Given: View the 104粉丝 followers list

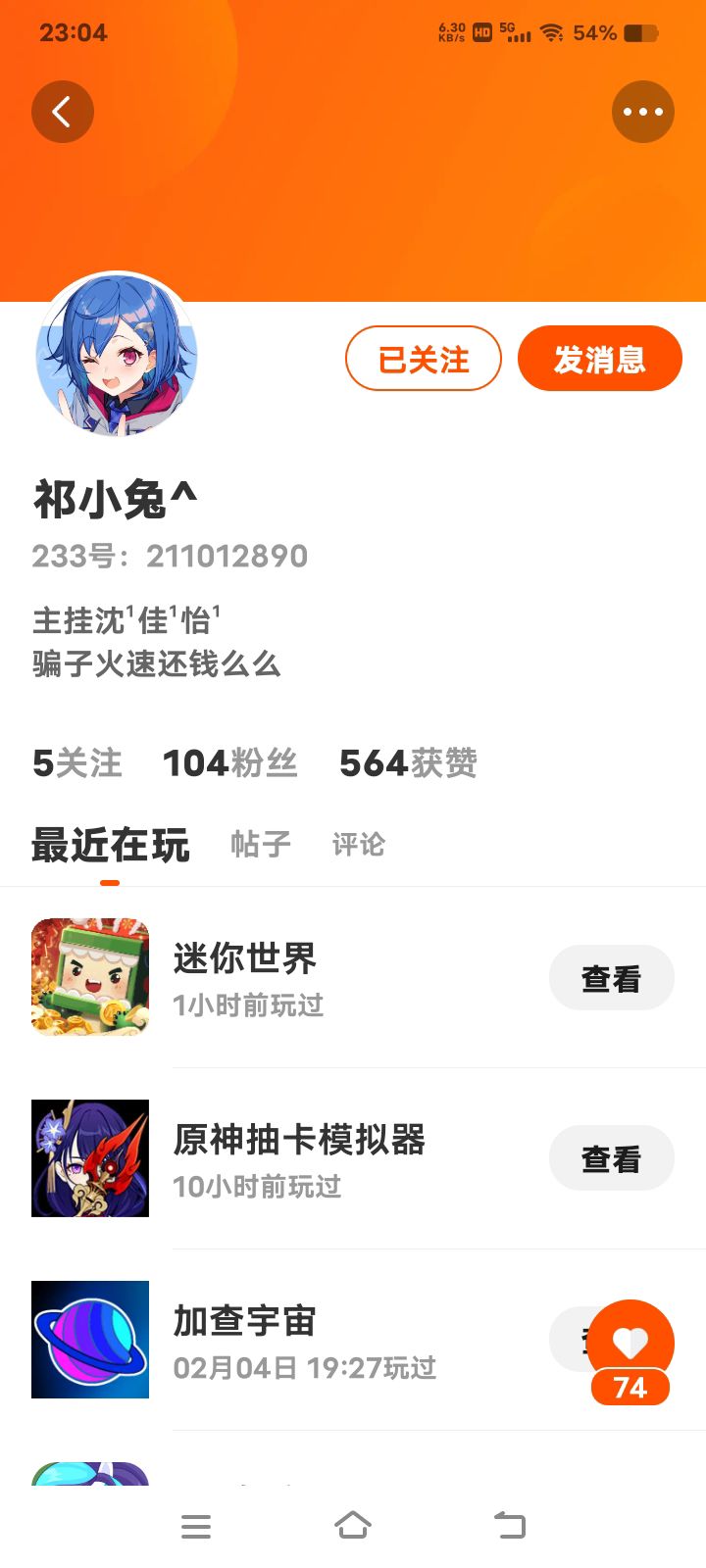Looking at the screenshot, I should pyautogui.click(x=230, y=762).
